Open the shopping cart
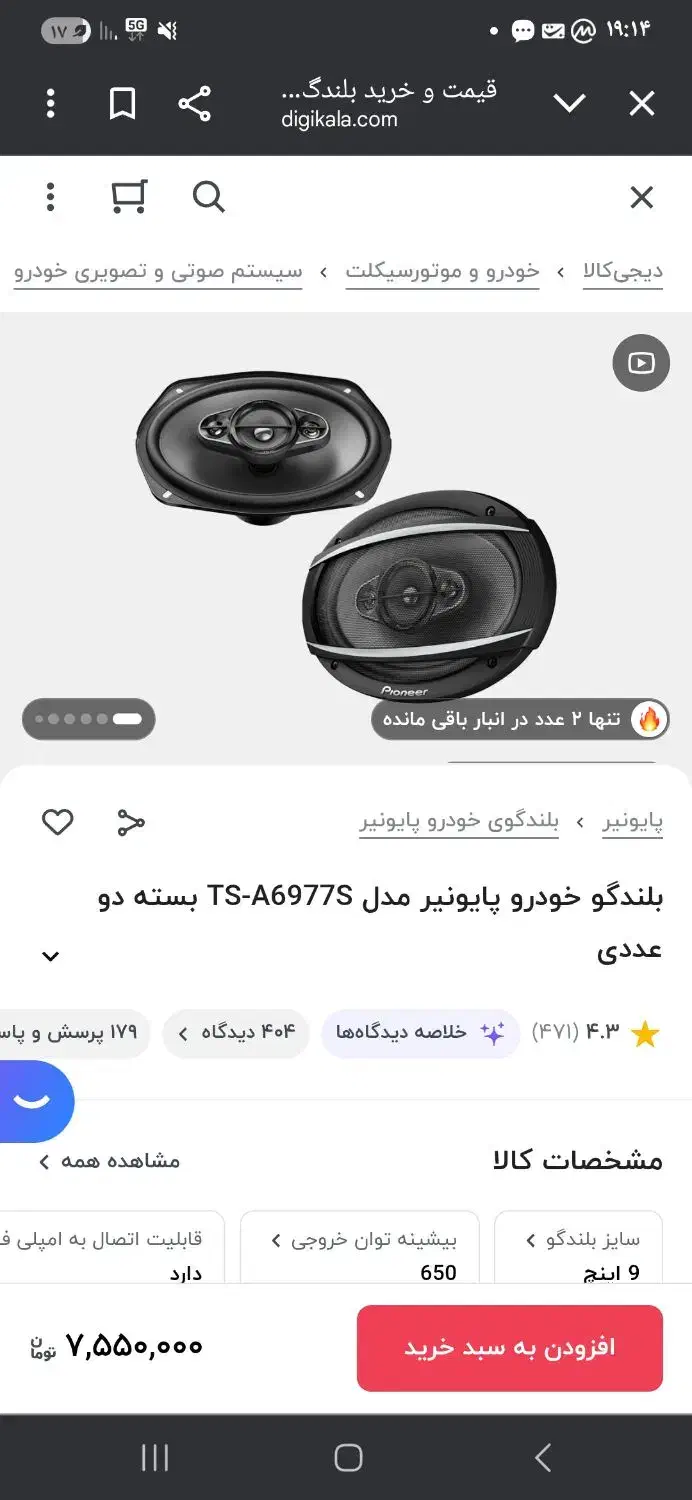This screenshot has height=1500, width=692. point(129,197)
